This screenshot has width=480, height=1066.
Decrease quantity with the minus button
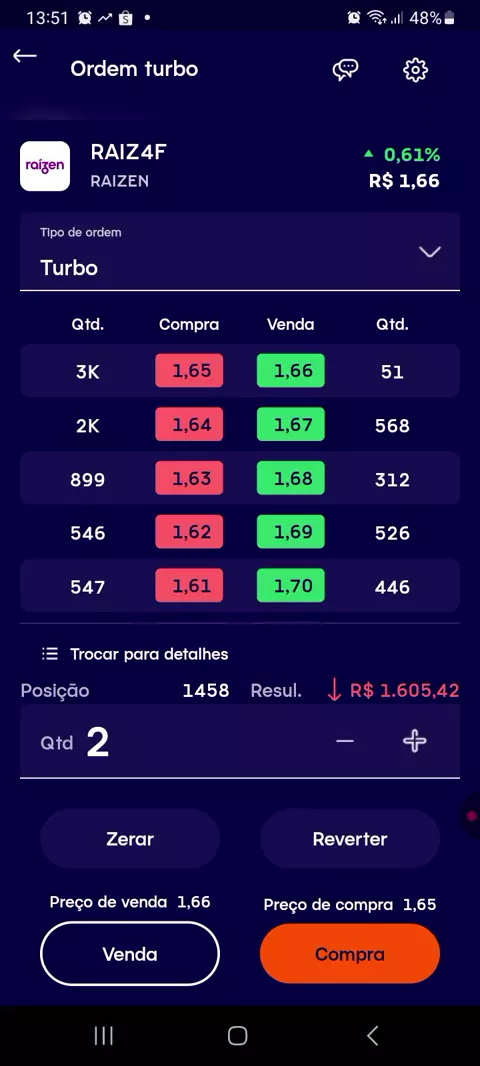point(345,741)
